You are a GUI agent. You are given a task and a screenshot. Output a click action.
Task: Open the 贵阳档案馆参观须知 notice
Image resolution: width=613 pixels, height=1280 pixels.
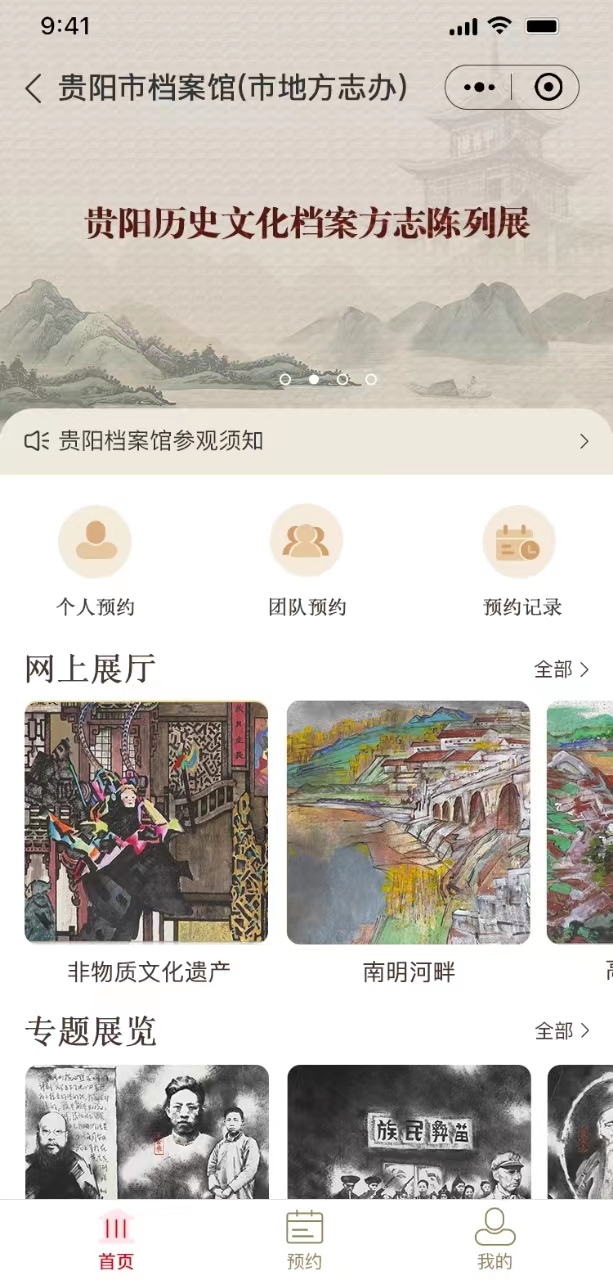pos(305,441)
